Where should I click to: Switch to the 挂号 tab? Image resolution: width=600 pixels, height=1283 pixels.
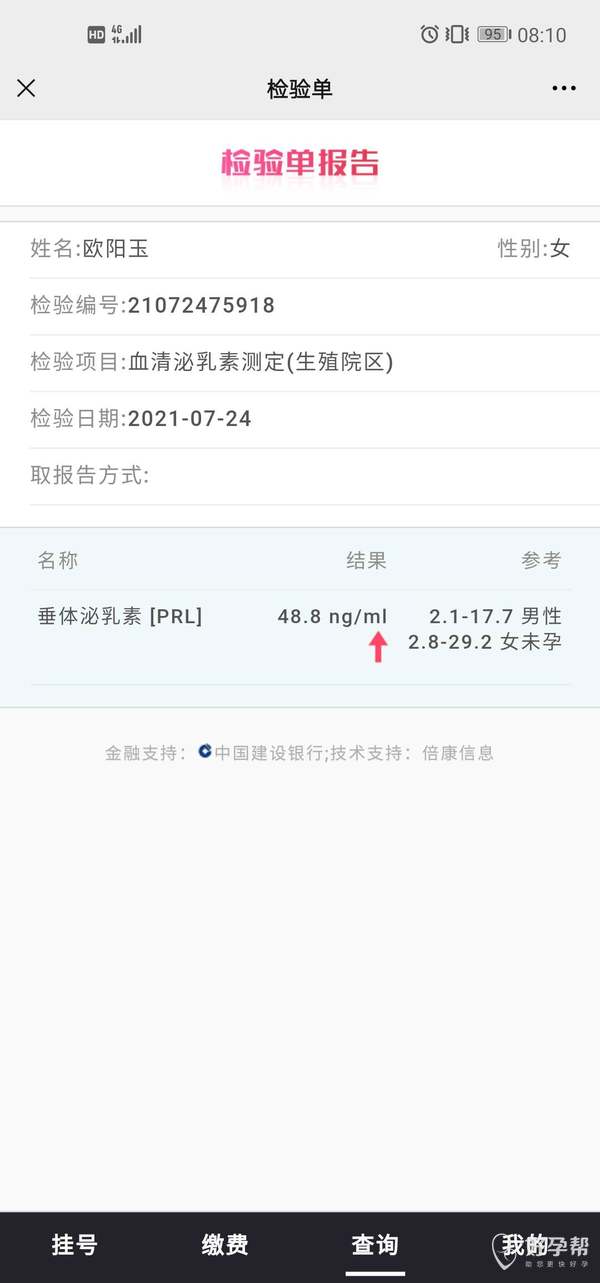[x=75, y=1245]
